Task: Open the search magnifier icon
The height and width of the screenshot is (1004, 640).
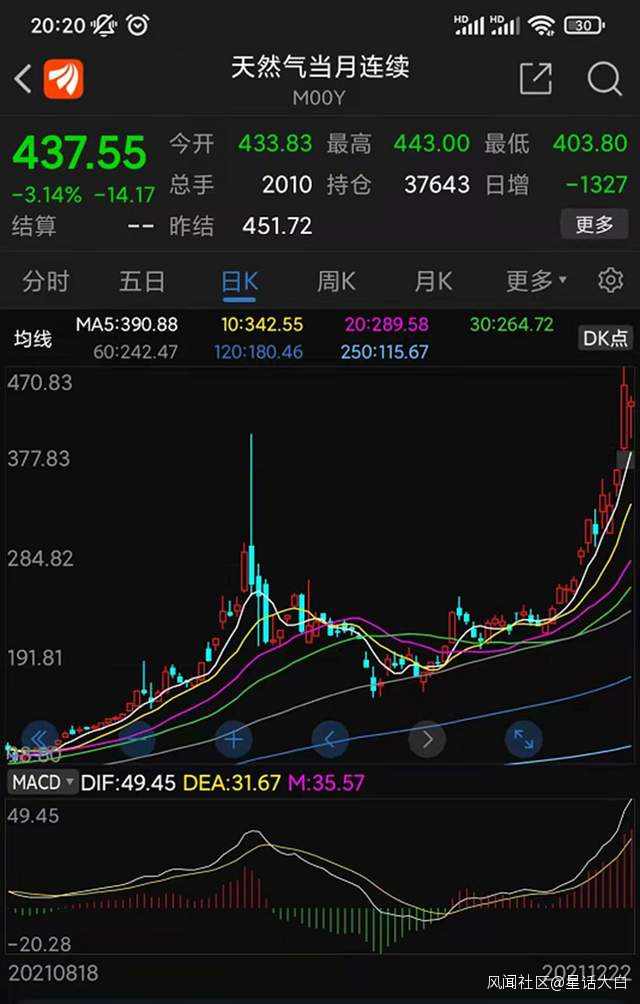Action: (604, 78)
